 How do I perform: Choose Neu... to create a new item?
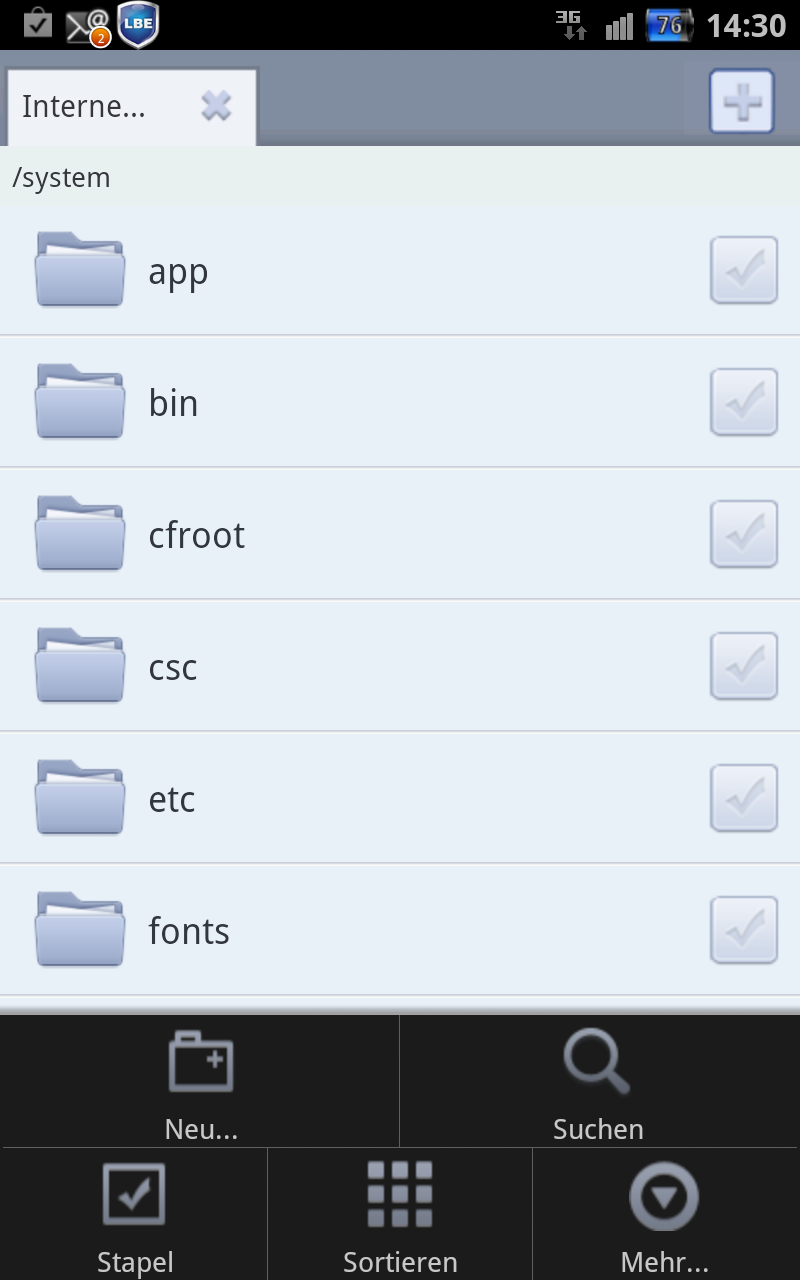coord(200,1082)
